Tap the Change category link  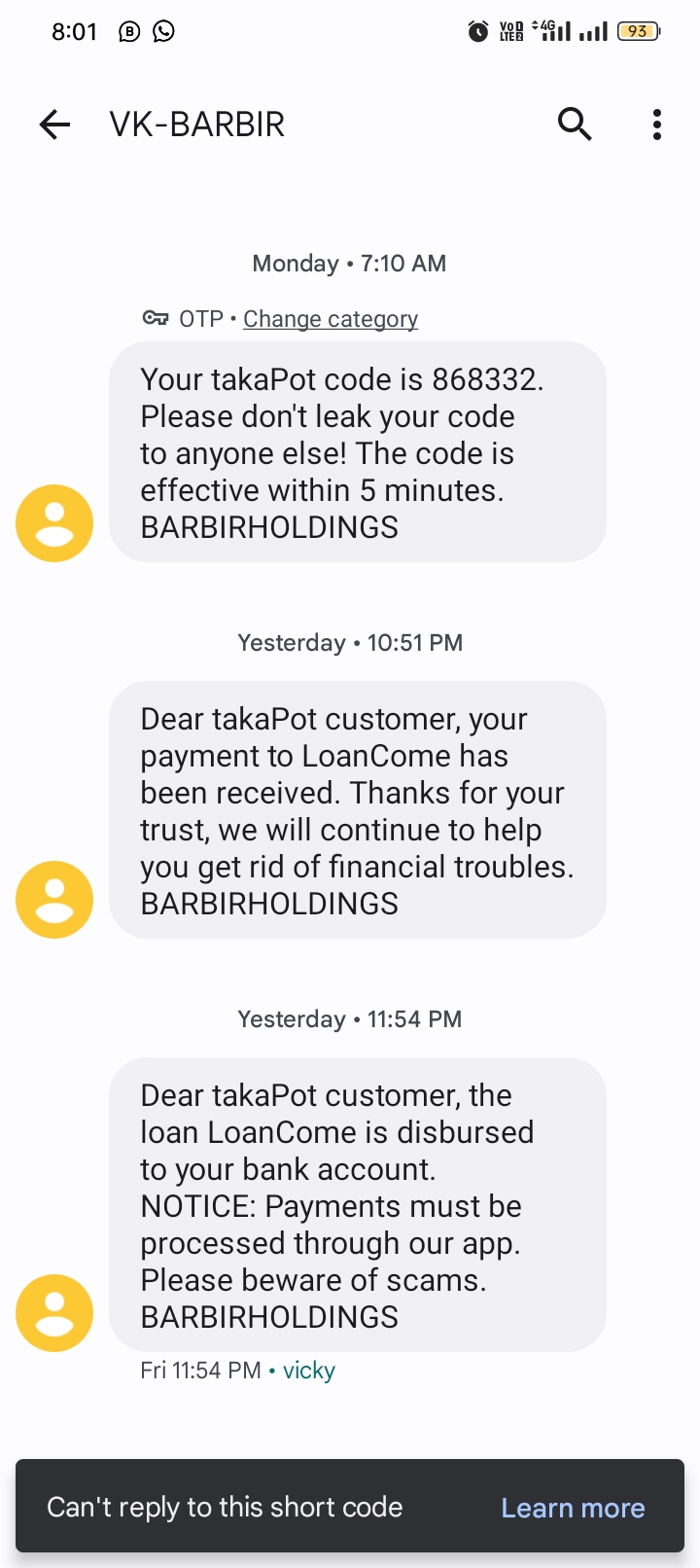coord(331,319)
